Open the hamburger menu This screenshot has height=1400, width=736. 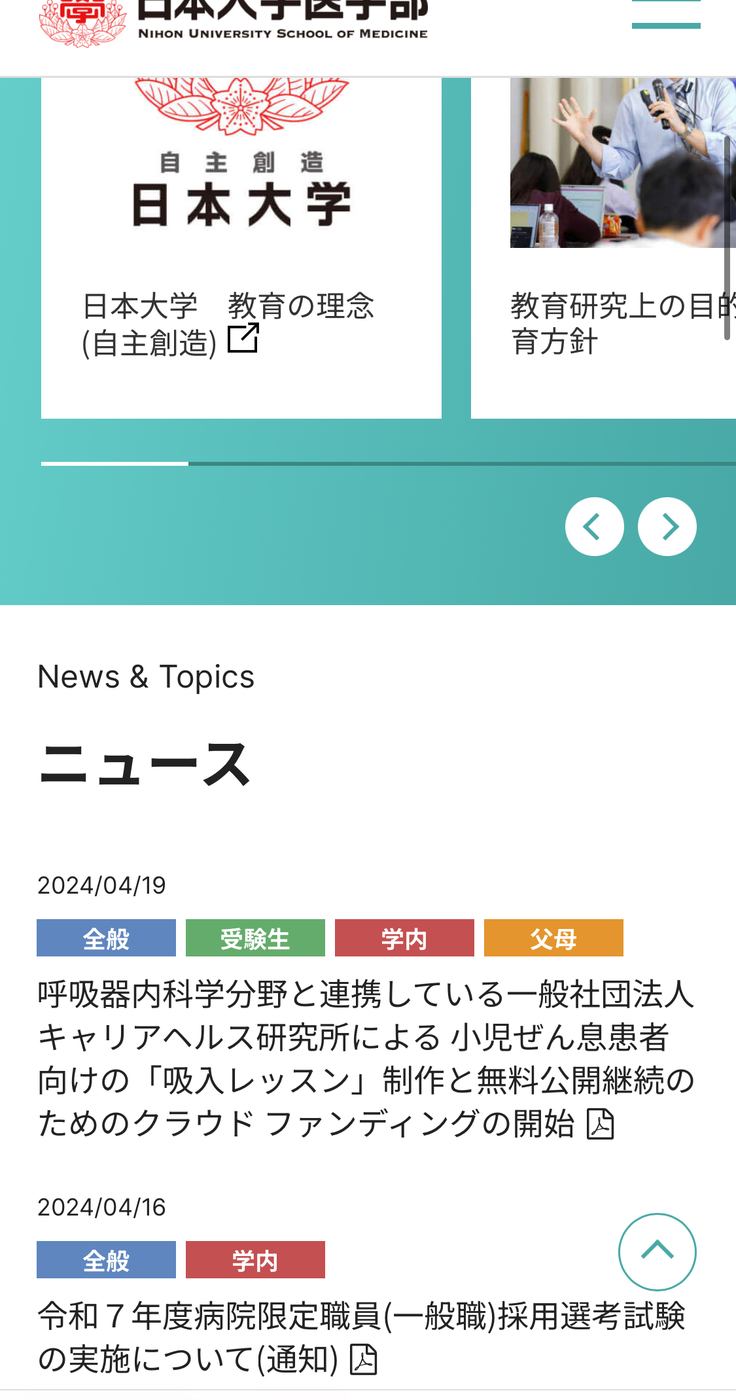(666, 14)
